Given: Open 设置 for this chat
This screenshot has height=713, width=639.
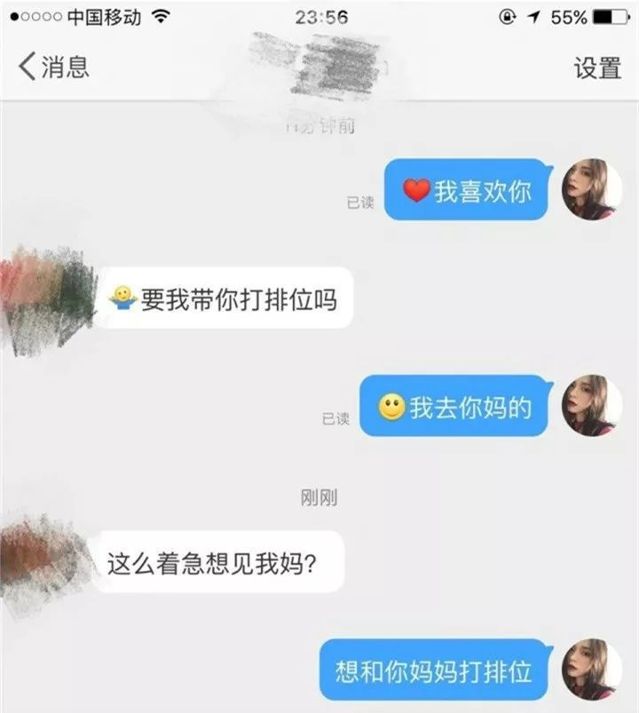Looking at the screenshot, I should [597, 68].
